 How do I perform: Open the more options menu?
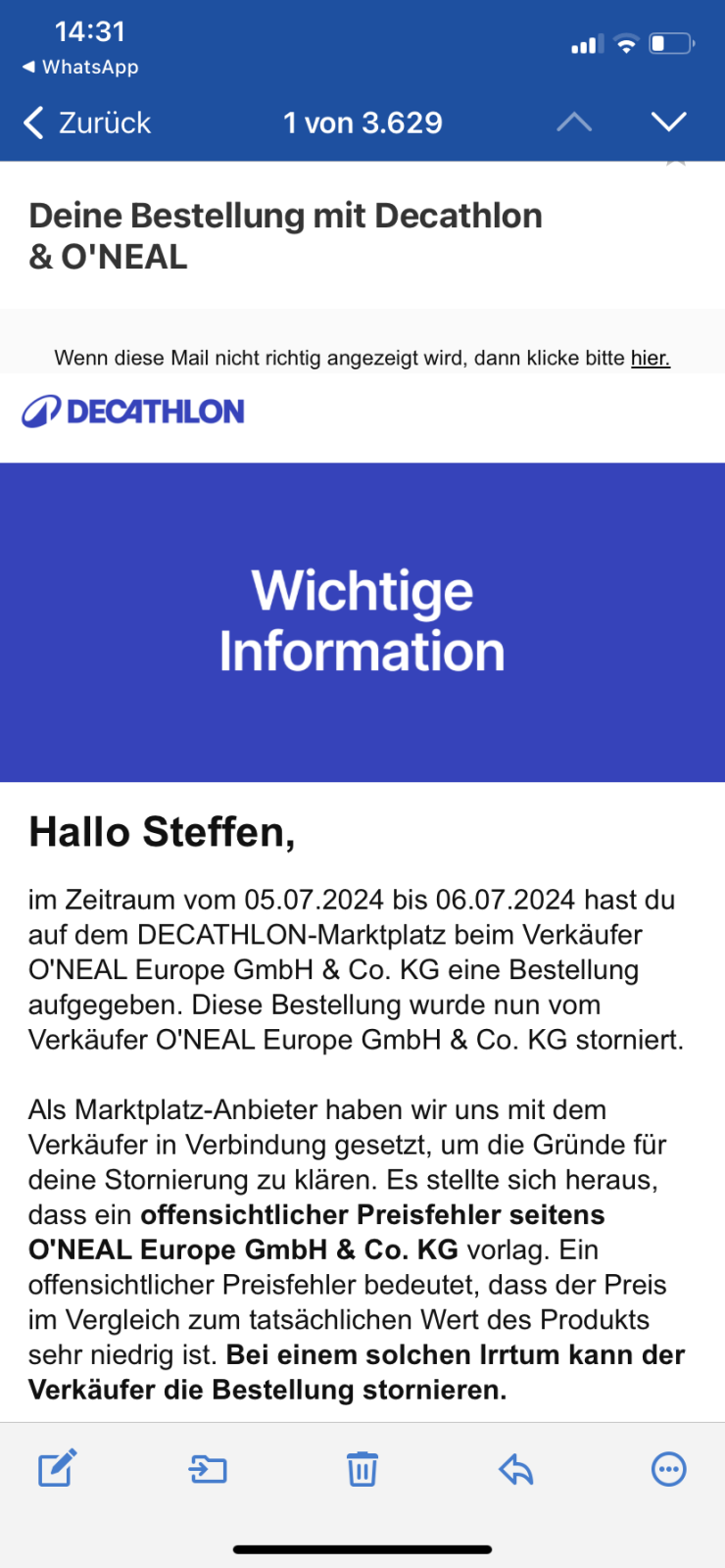tap(668, 1468)
